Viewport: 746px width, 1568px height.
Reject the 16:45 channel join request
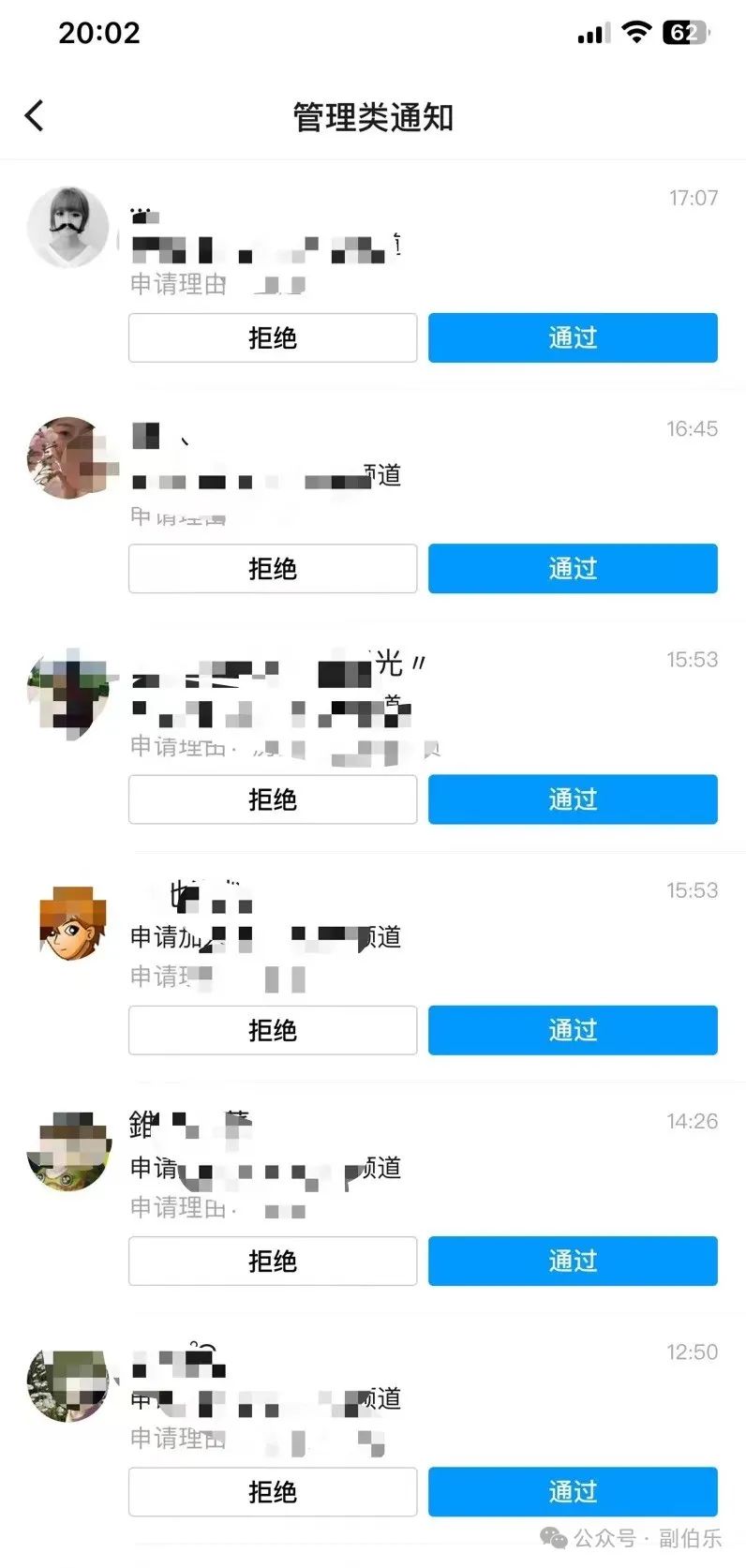click(272, 569)
